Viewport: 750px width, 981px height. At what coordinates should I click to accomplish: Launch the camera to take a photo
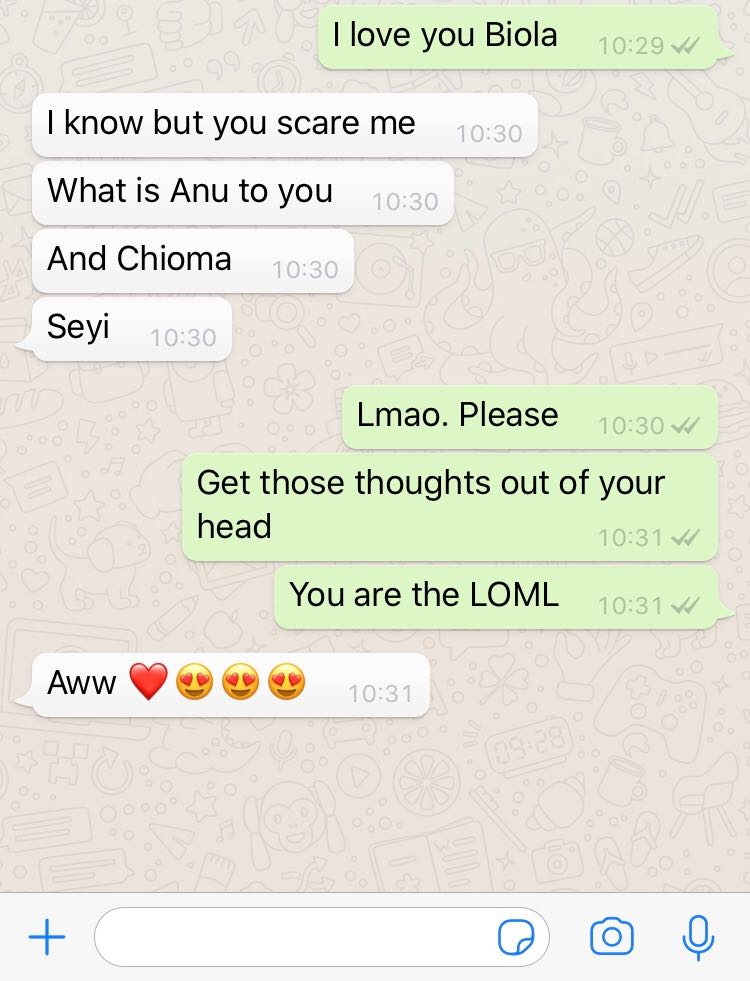tap(611, 937)
